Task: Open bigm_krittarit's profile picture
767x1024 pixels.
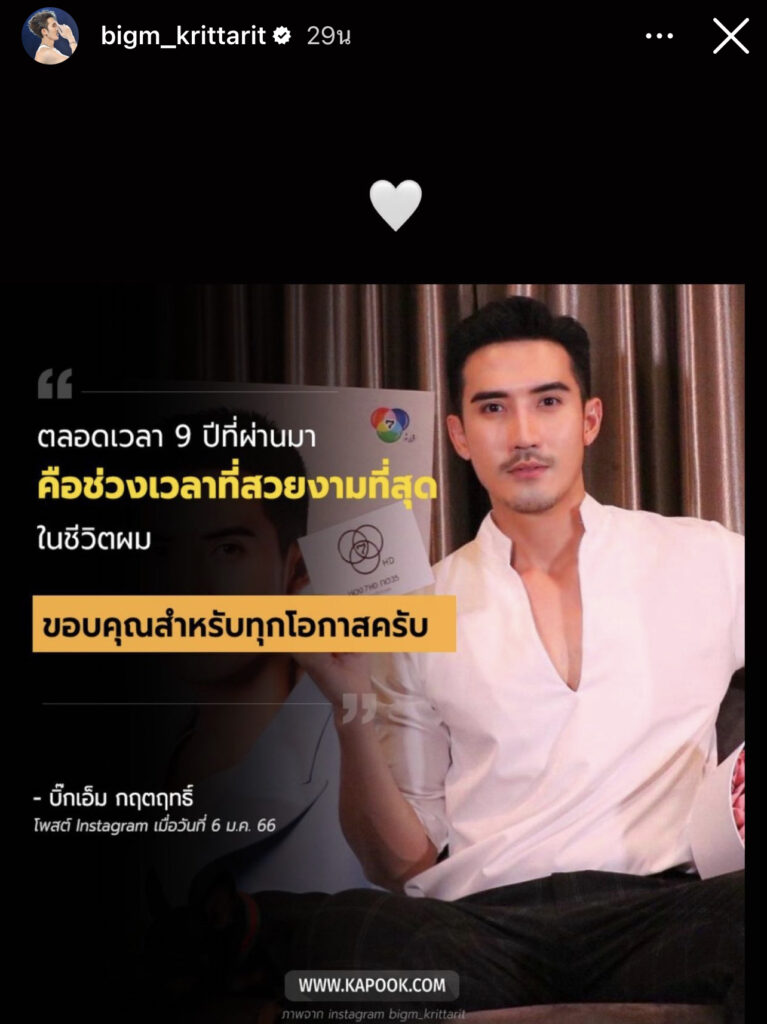Action: [x=50, y=36]
